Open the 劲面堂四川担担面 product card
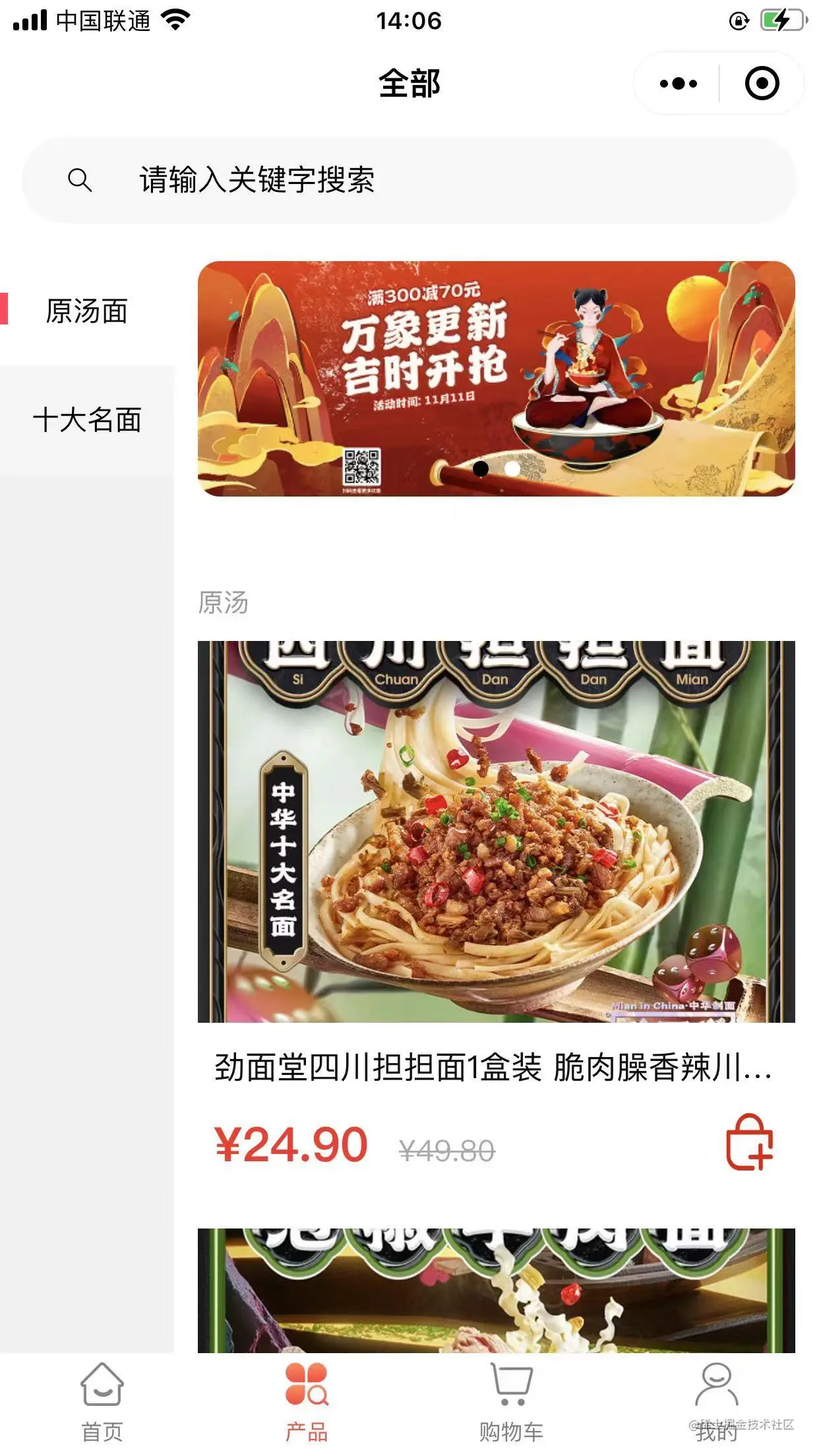 click(x=496, y=831)
